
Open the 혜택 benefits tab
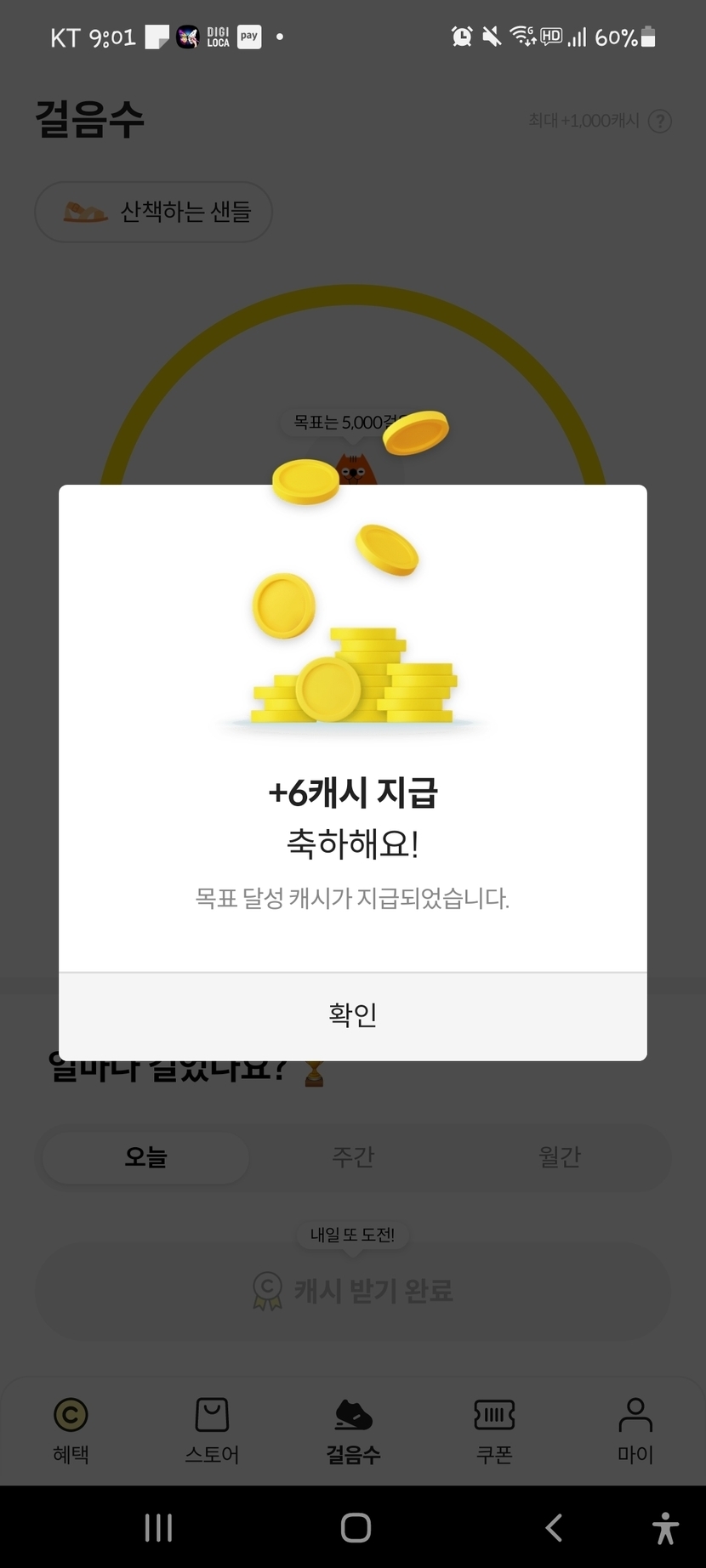pyautogui.click(x=71, y=1430)
